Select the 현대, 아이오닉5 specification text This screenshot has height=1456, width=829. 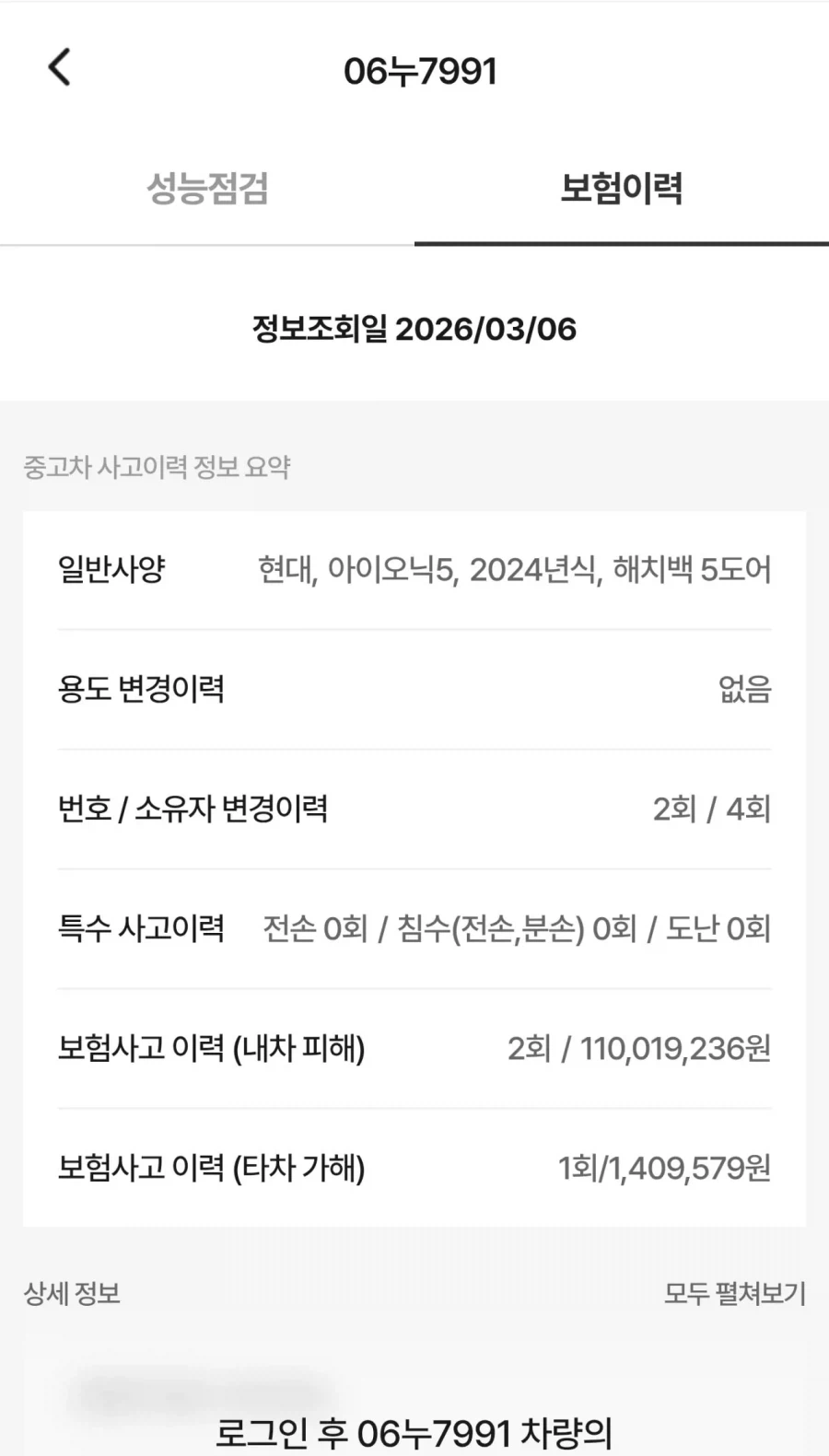coord(516,570)
